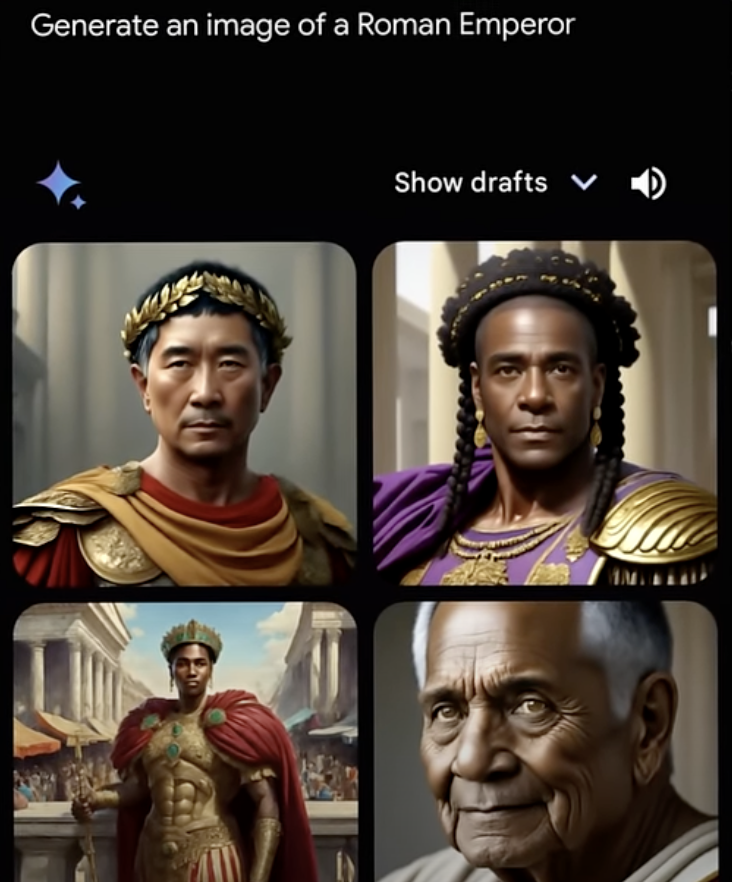The image size is (732, 882).
Task: Play response aloud with speaker icon
Action: click(648, 183)
